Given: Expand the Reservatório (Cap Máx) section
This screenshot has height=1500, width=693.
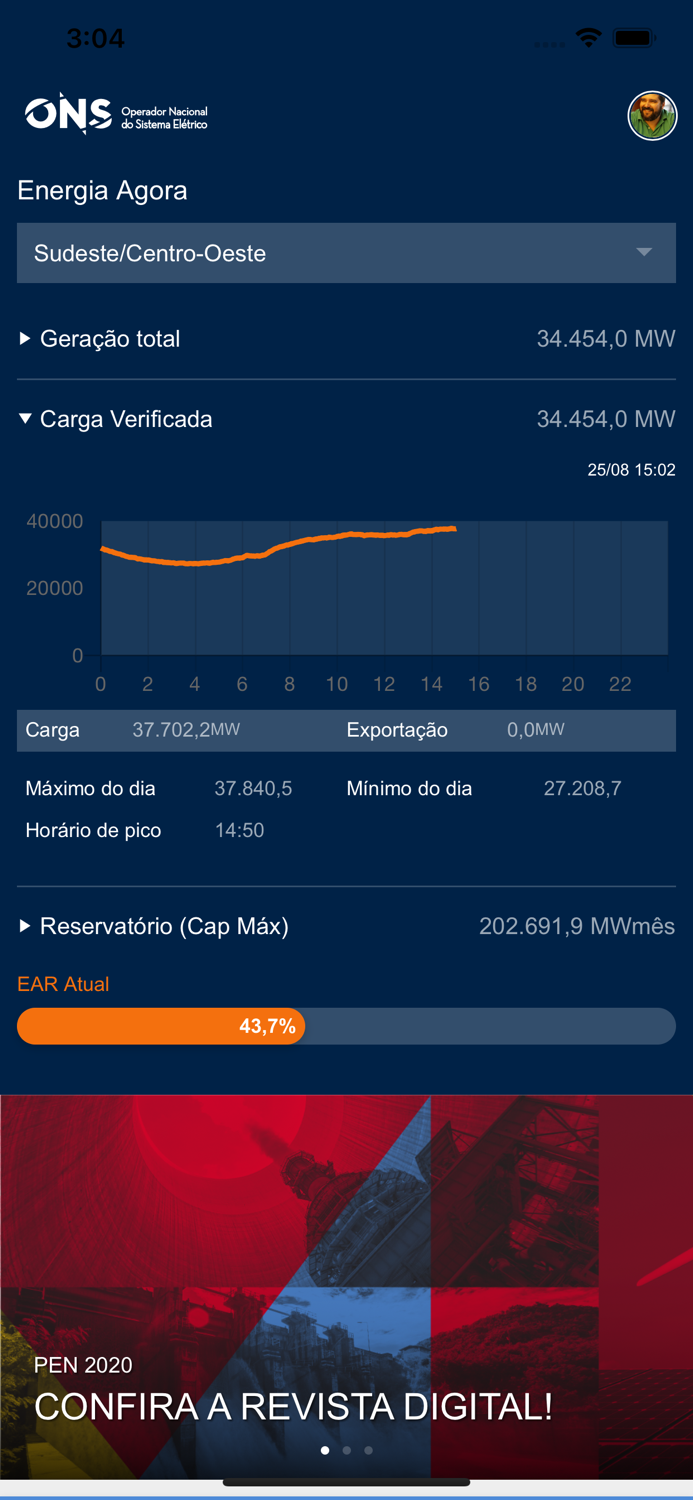Looking at the screenshot, I should 346,926.
